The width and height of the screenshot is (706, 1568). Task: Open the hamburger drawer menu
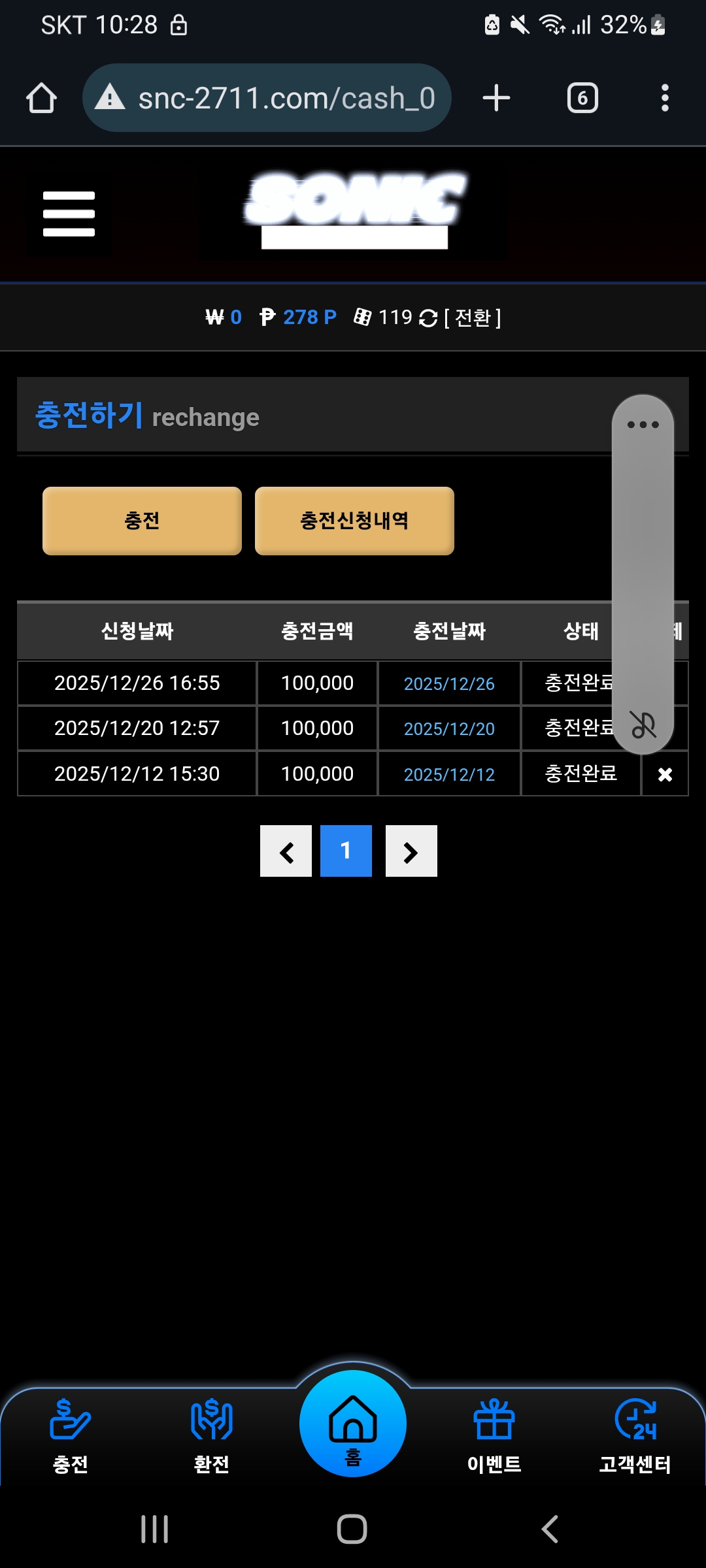[69, 214]
